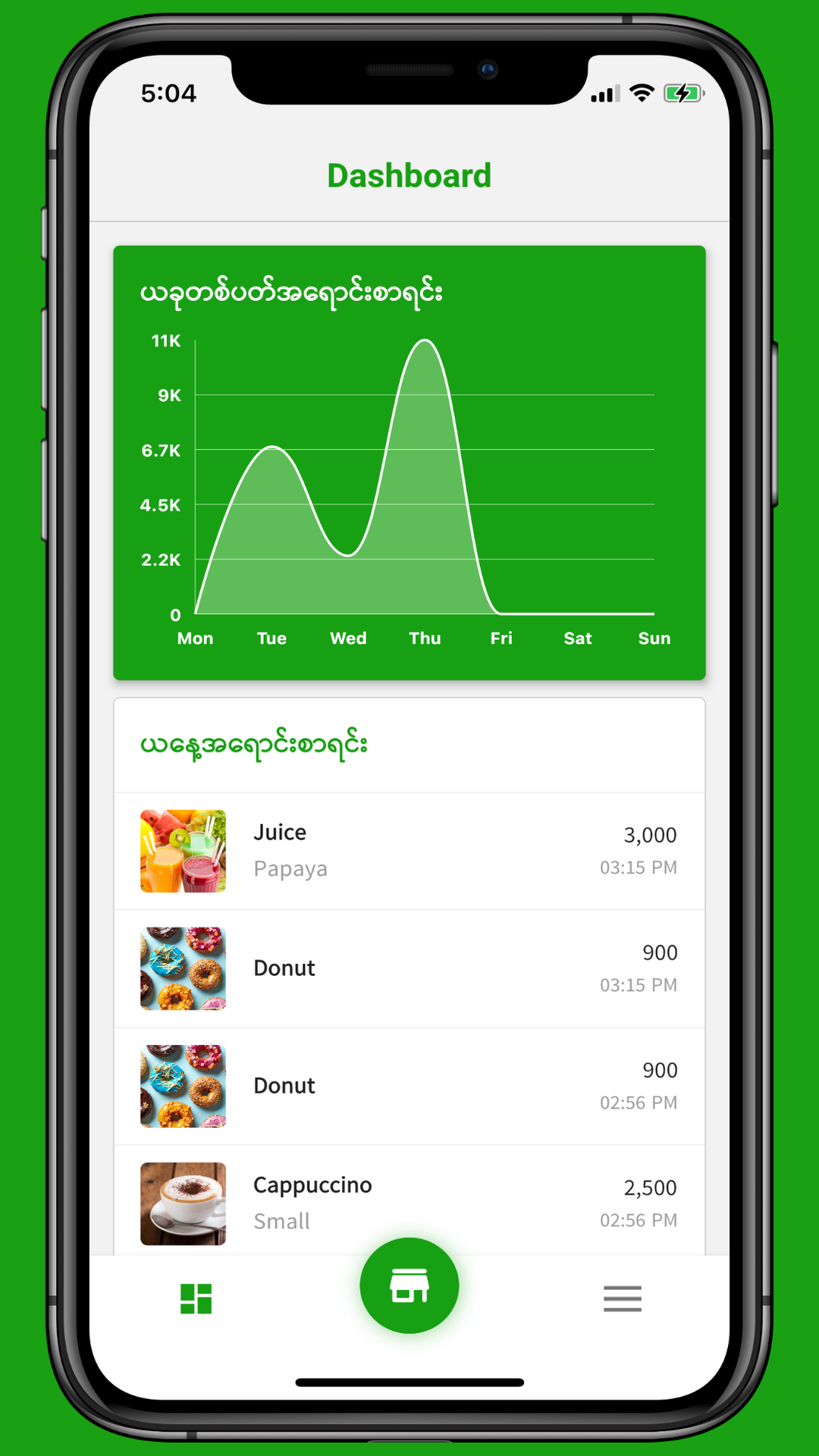View the Cappuccino Small sale entry
The image size is (819, 1456).
(x=409, y=1203)
